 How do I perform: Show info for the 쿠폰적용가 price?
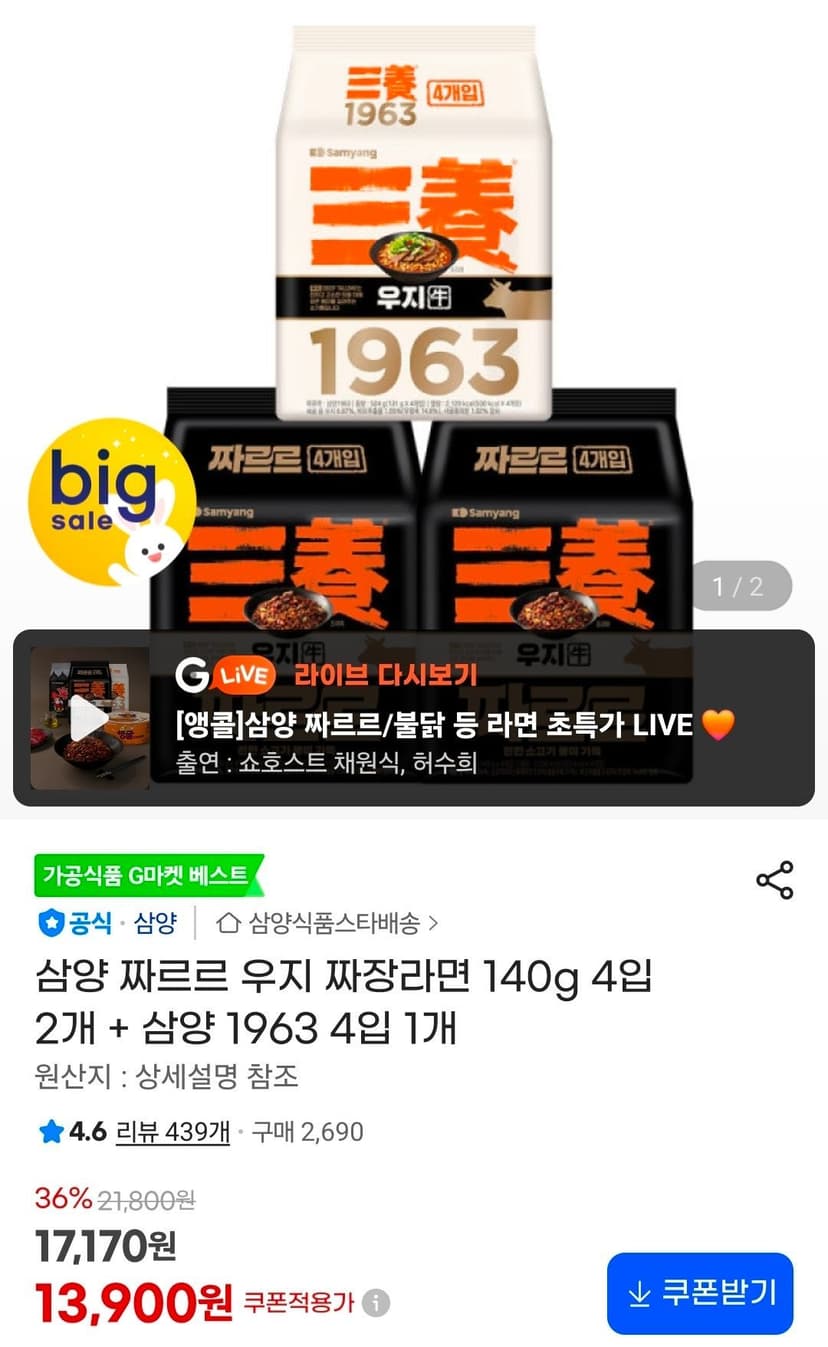point(376,1303)
